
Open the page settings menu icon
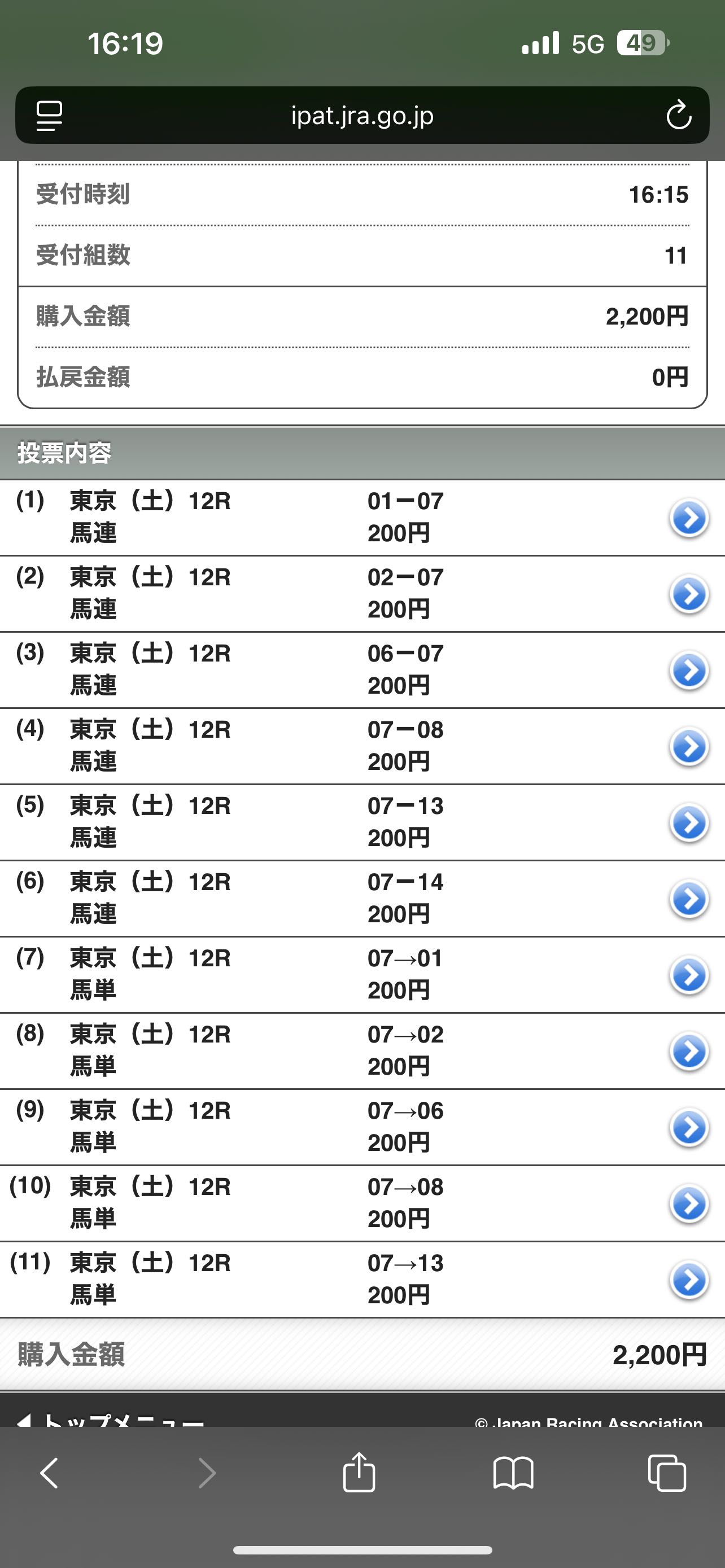pyautogui.click(x=49, y=115)
